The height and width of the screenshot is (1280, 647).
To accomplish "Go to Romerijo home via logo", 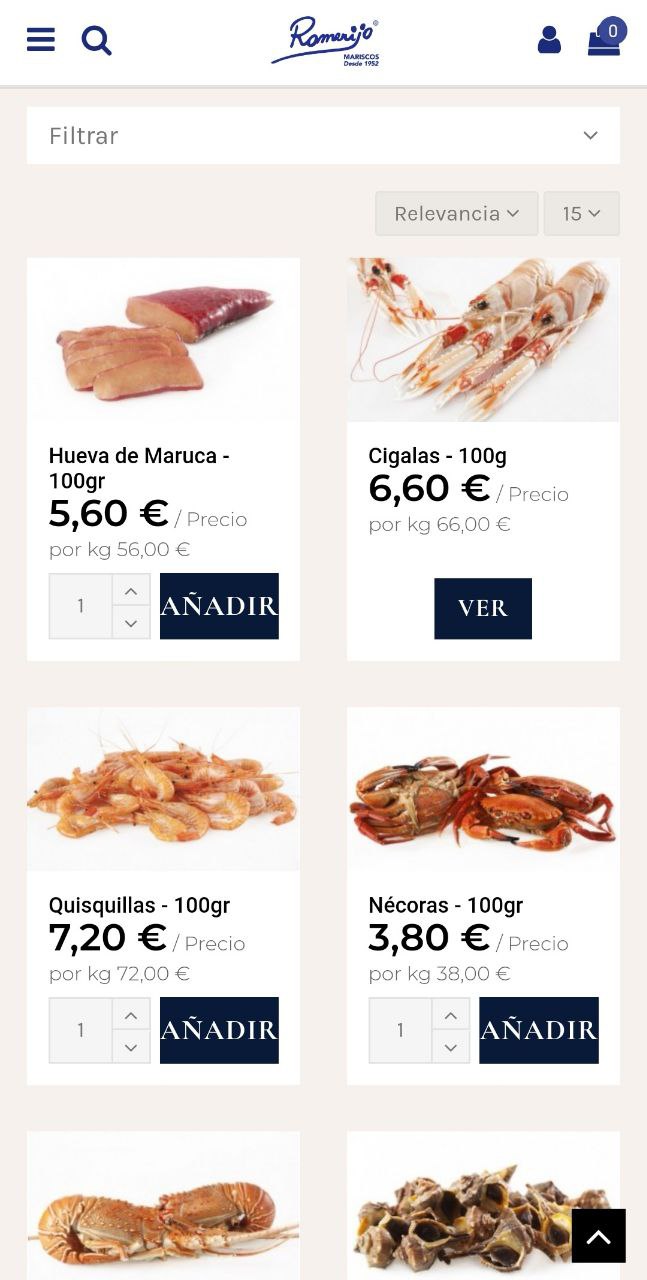I will tap(326, 41).
